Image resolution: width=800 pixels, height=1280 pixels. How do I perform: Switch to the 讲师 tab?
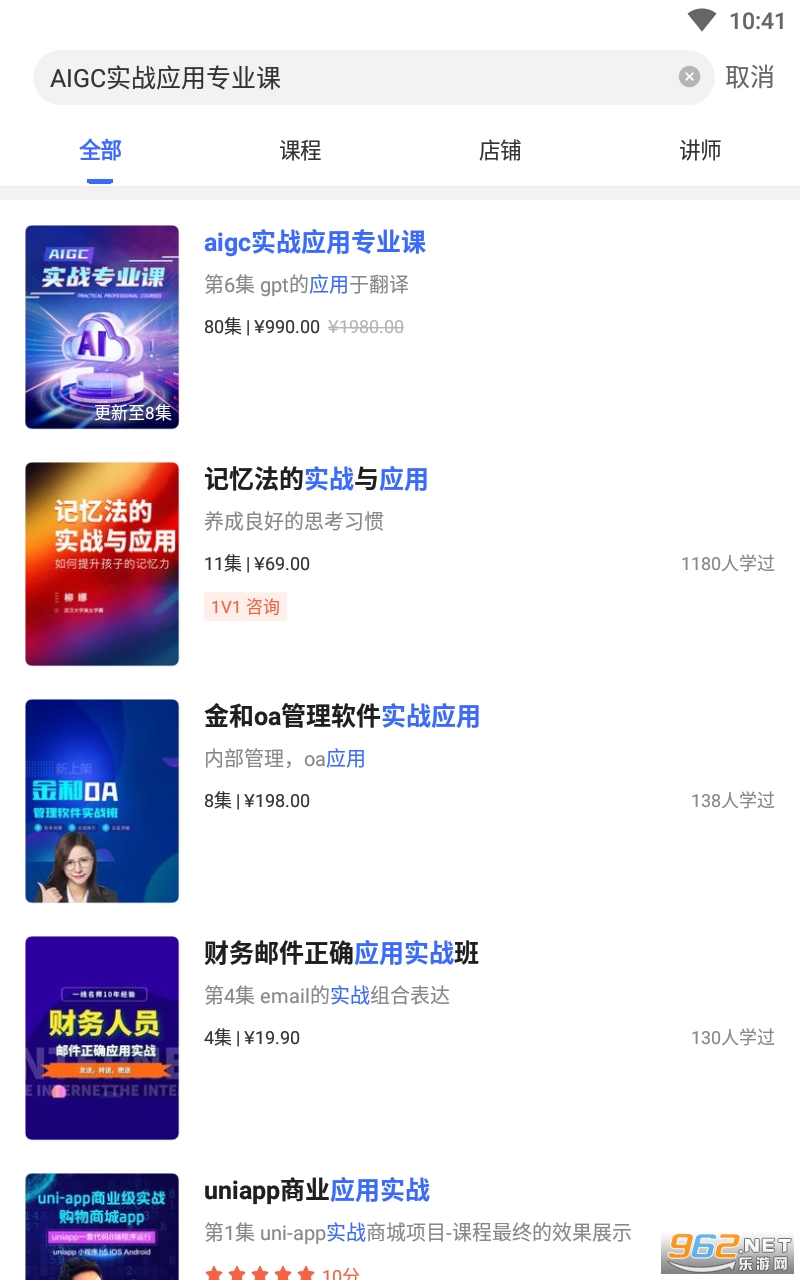(700, 151)
